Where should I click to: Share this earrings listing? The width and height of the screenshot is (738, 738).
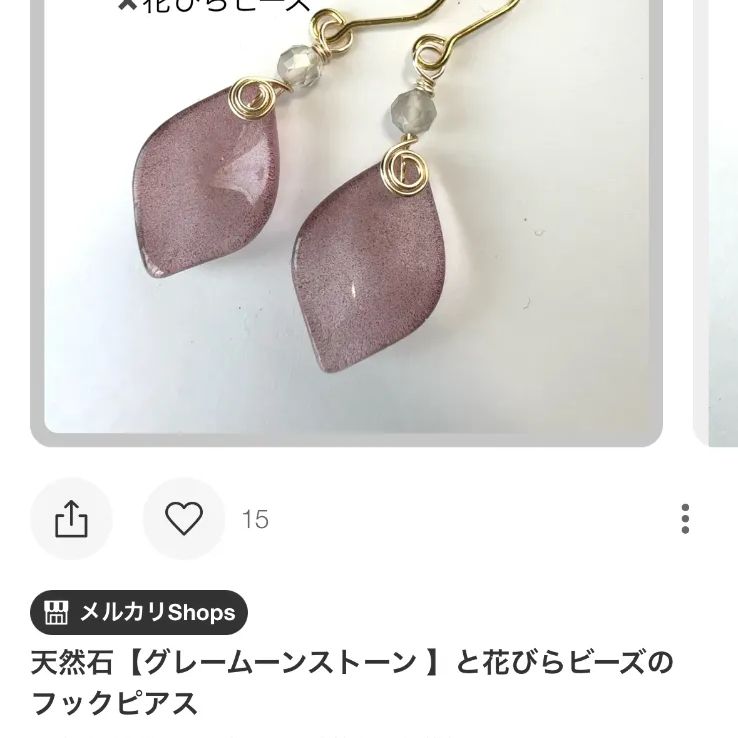(71, 519)
